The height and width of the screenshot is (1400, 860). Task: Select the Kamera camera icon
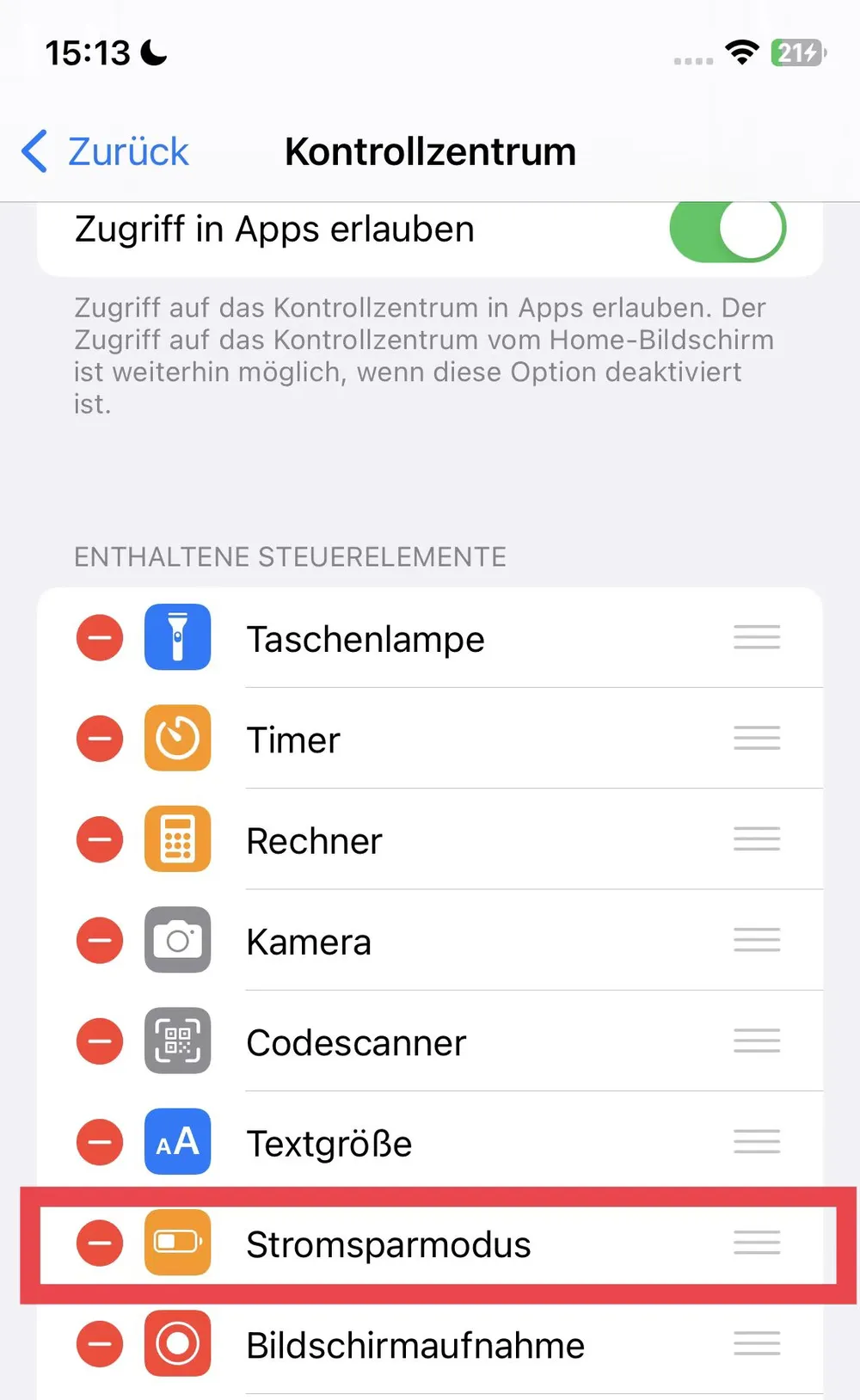178,941
